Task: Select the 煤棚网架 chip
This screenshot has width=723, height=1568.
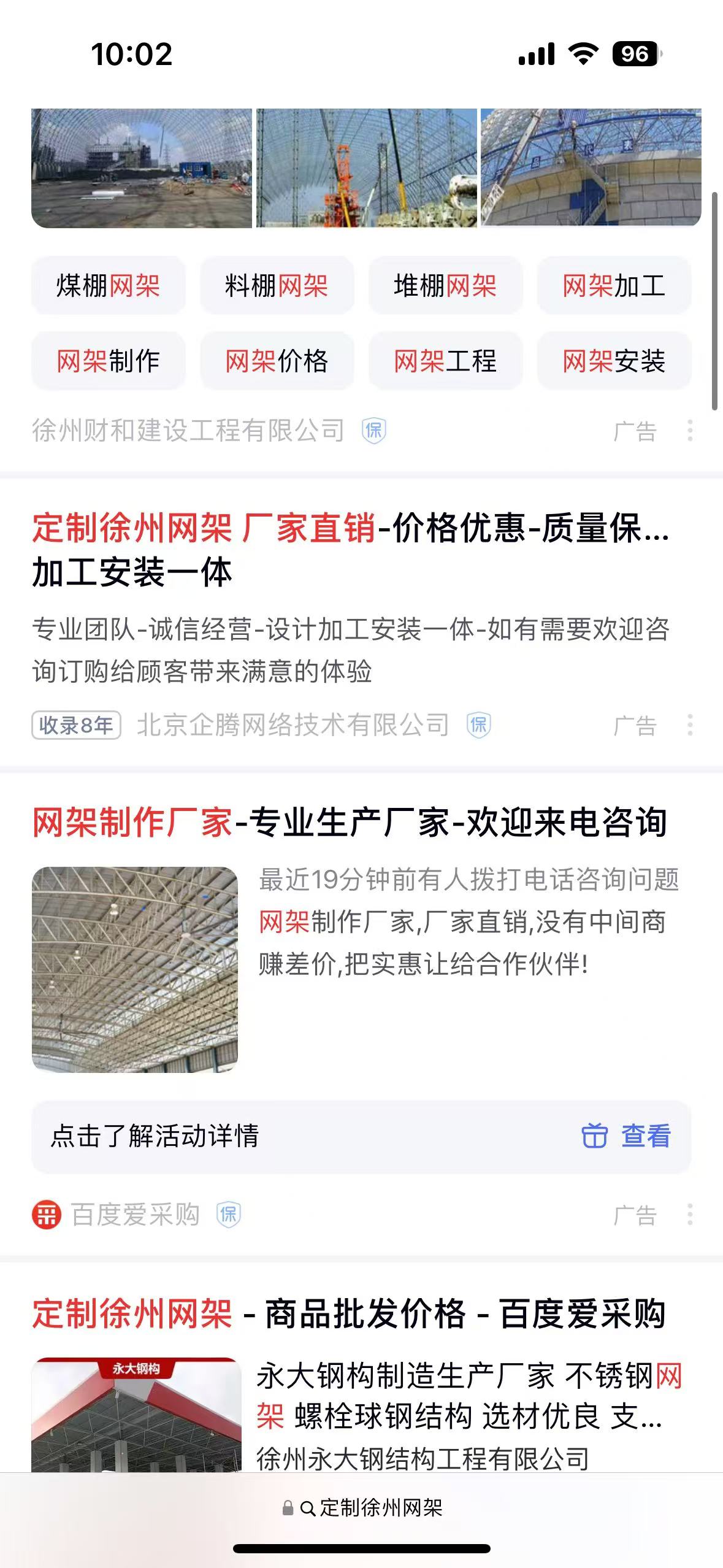Action: pos(109,286)
